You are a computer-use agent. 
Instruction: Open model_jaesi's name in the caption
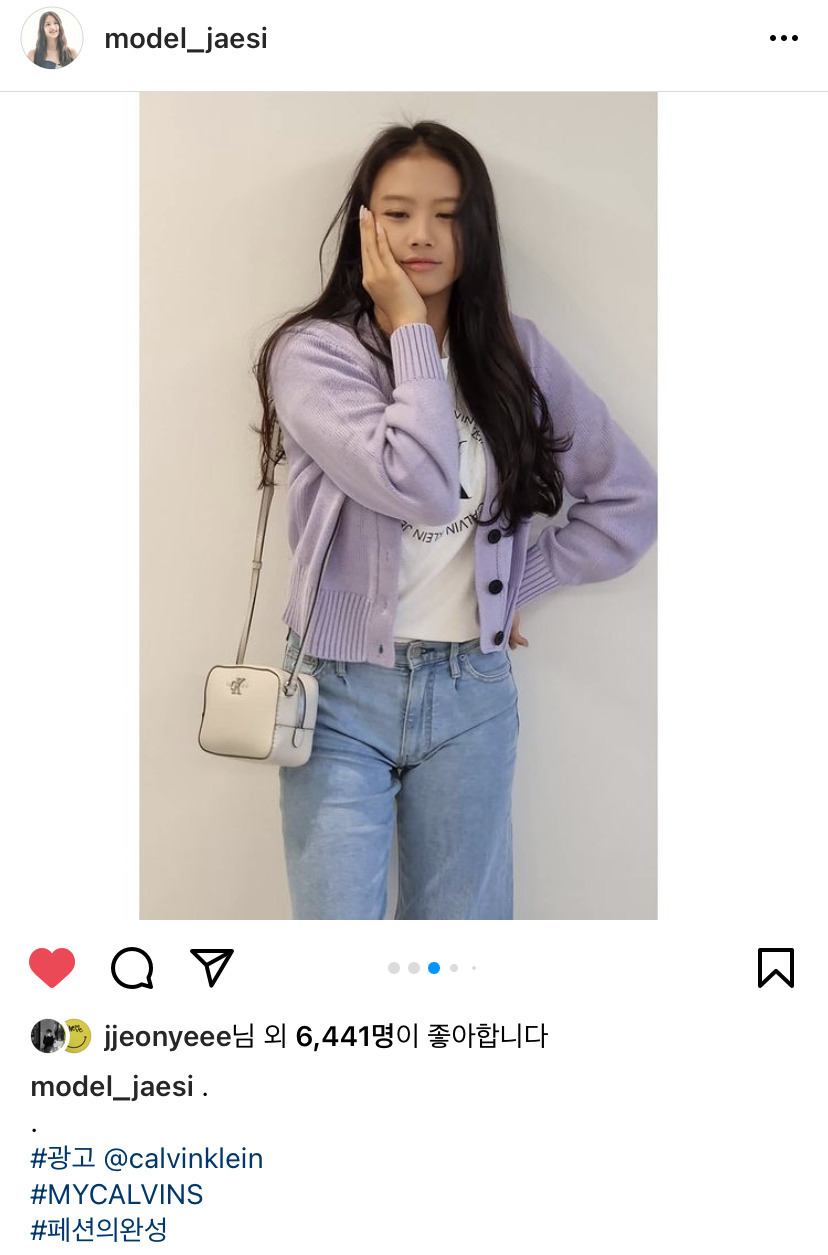[112, 1087]
